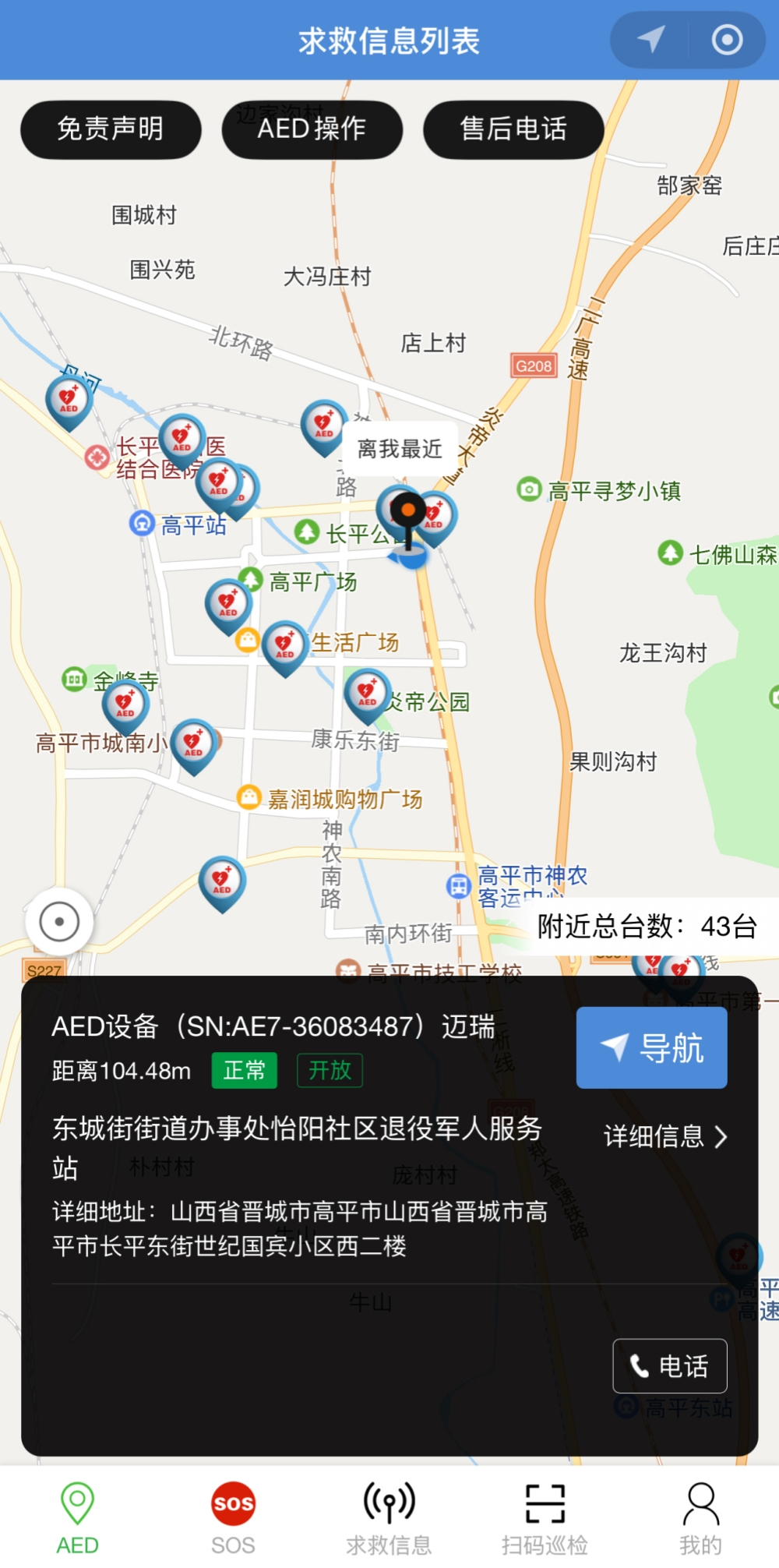Viewport: 779px width, 1568px height.
Task: Select the AED tab
Action: (x=77, y=1517)
